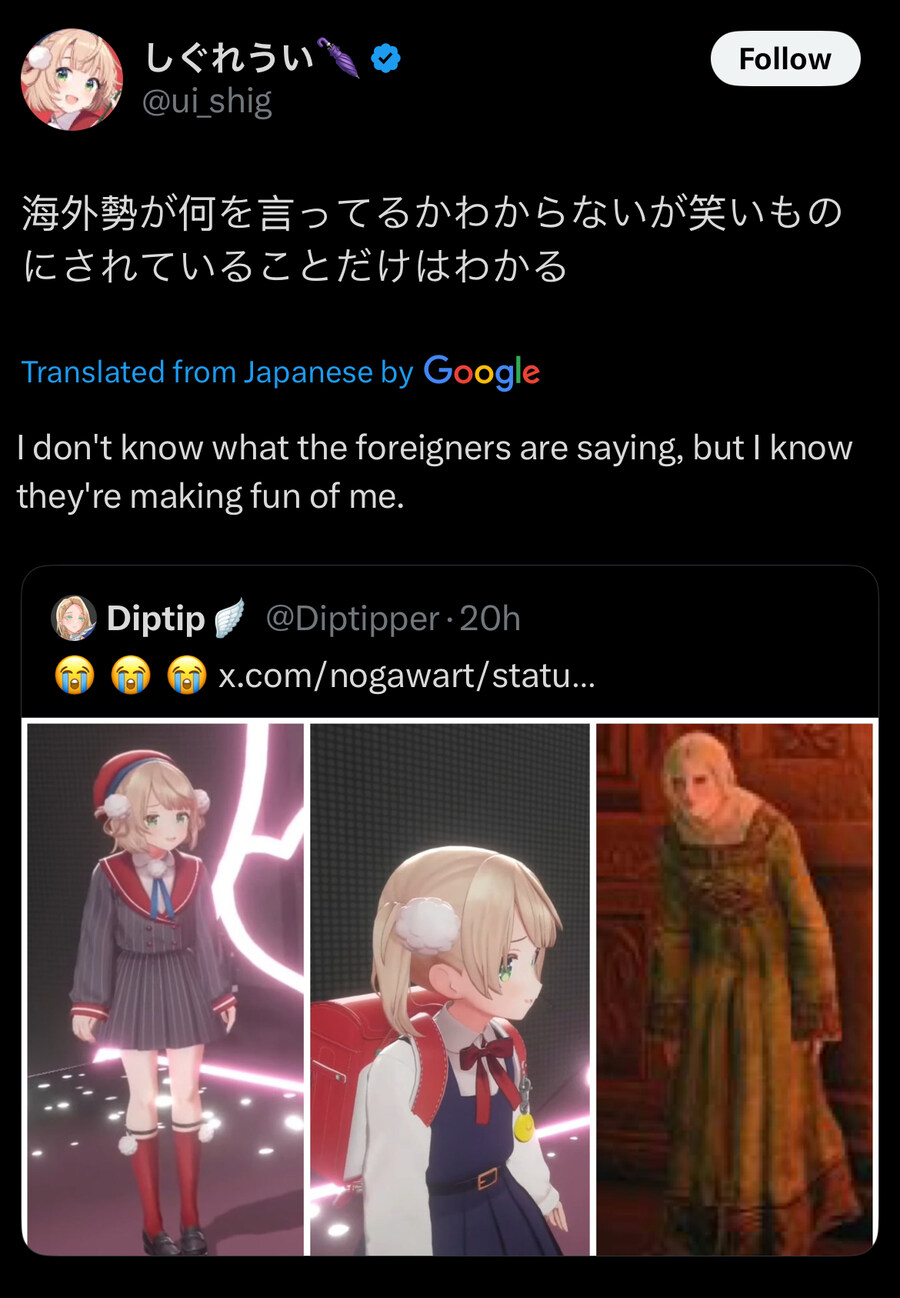
Task: Open the @ui_shig profile handle
Action: pos(207,102)
